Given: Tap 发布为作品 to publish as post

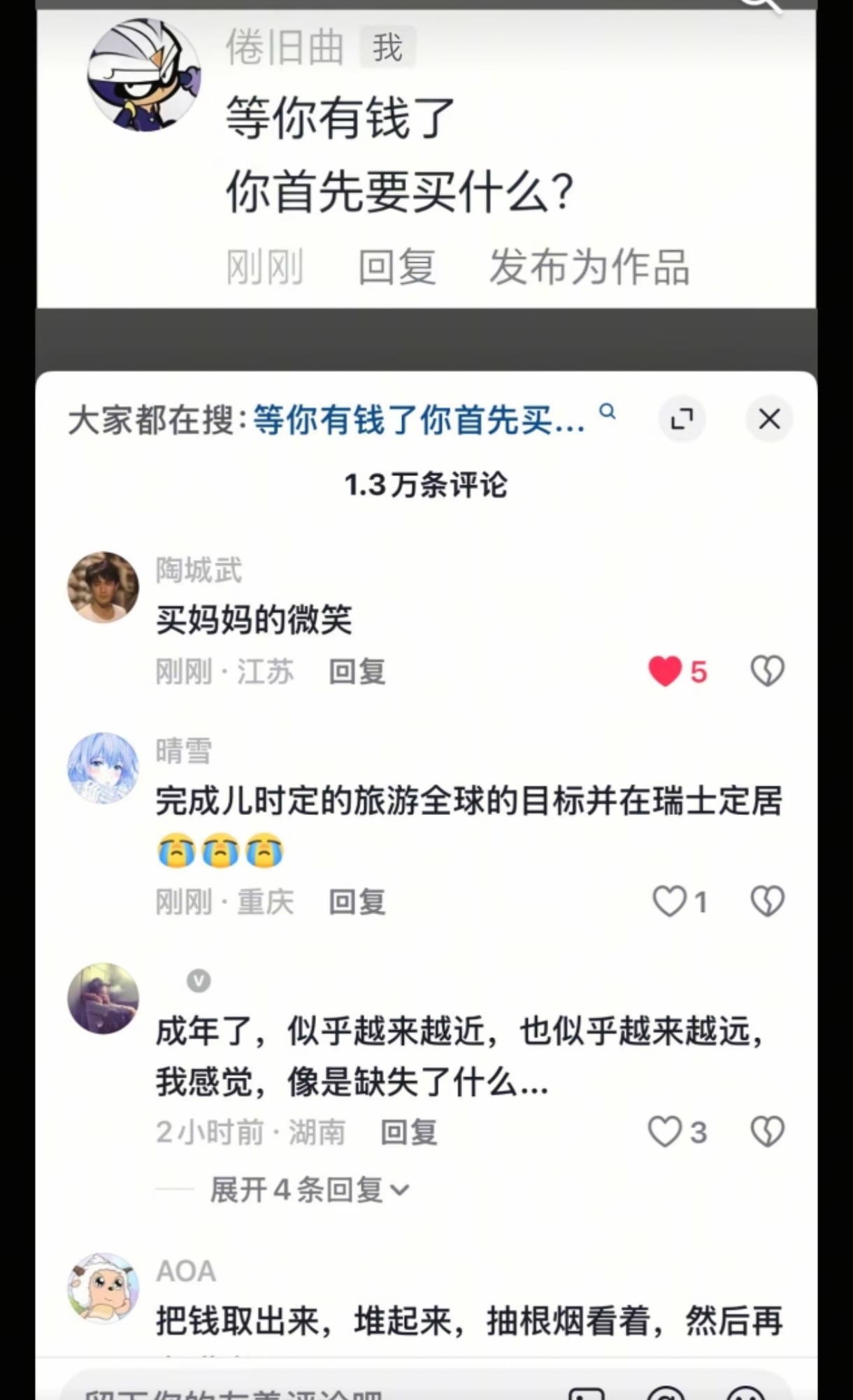Looking at the screenshot, I should [589, 267].
